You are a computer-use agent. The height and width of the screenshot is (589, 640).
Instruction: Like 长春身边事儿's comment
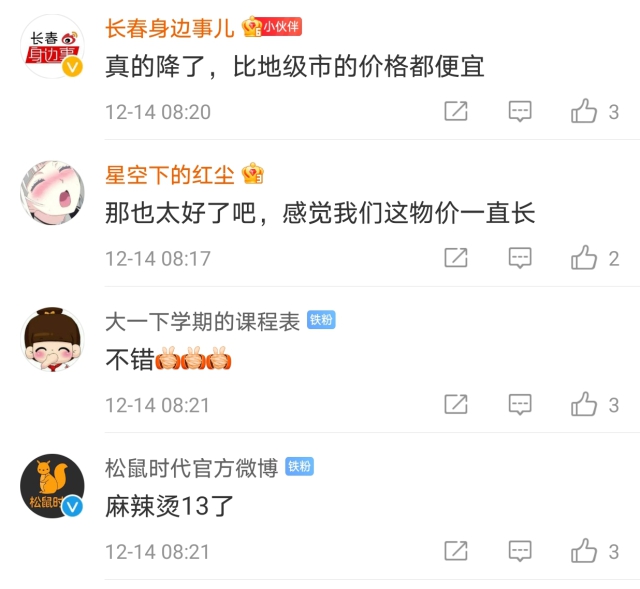(584, 112)
